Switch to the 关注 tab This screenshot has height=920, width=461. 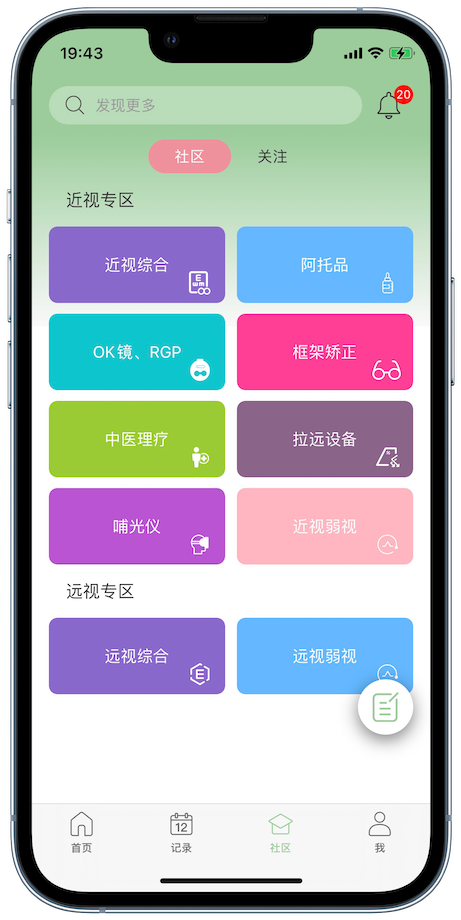tap(272, 157)
